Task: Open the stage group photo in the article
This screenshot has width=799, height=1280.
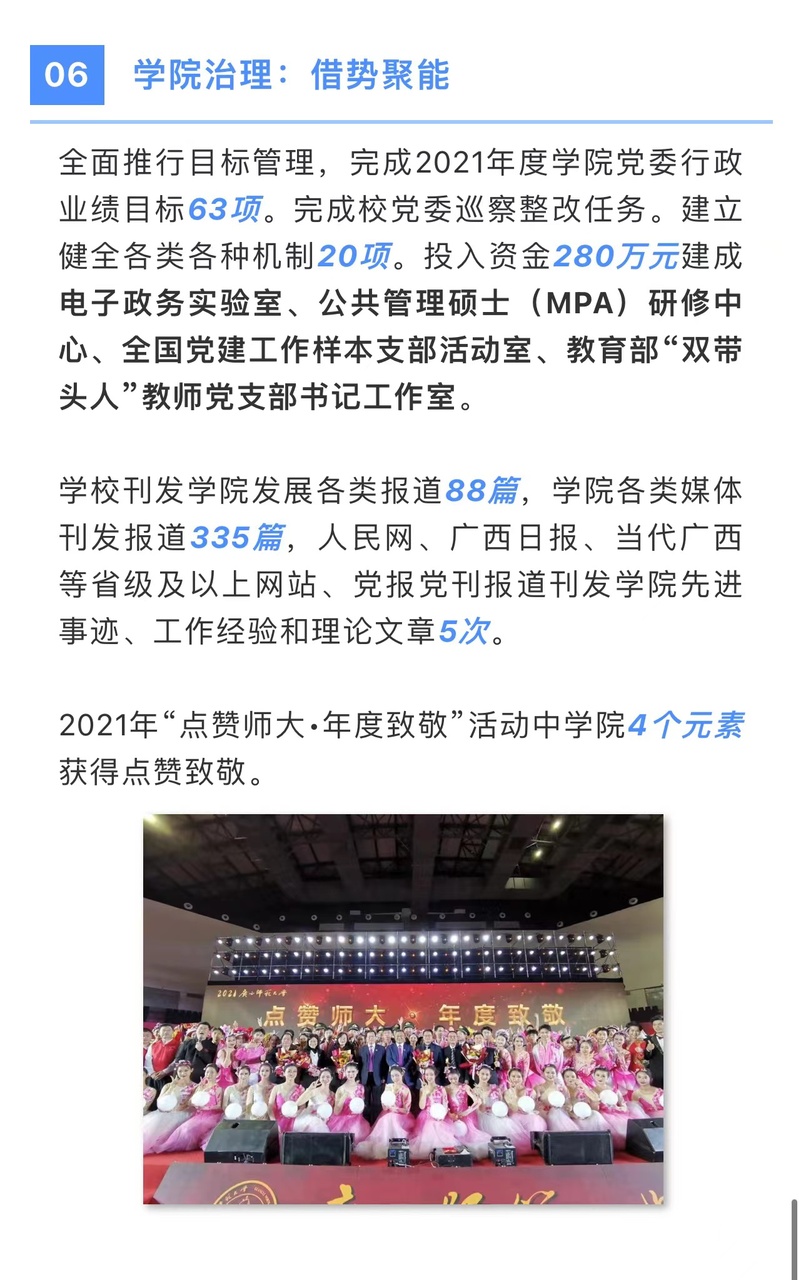Action: pyautogui.click(x=403, y=1008)
